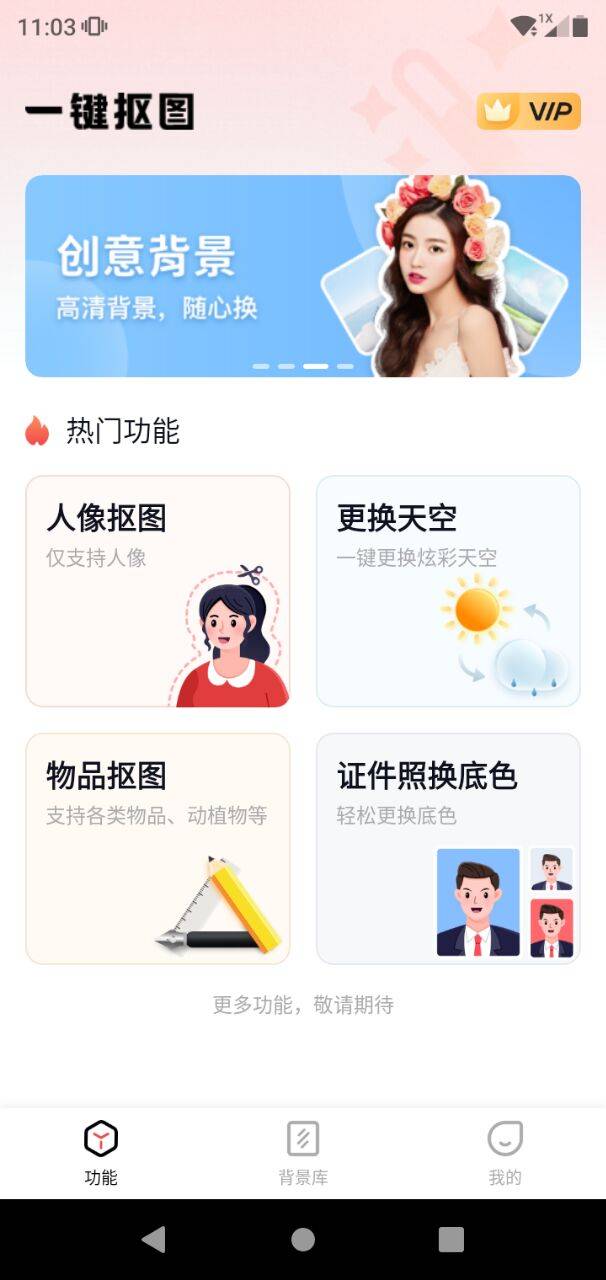Image resolution: width=606 pixels, height=1280 pixels.
Task: Select the 更换天空 sky replacement card
Action: (448, 591)
